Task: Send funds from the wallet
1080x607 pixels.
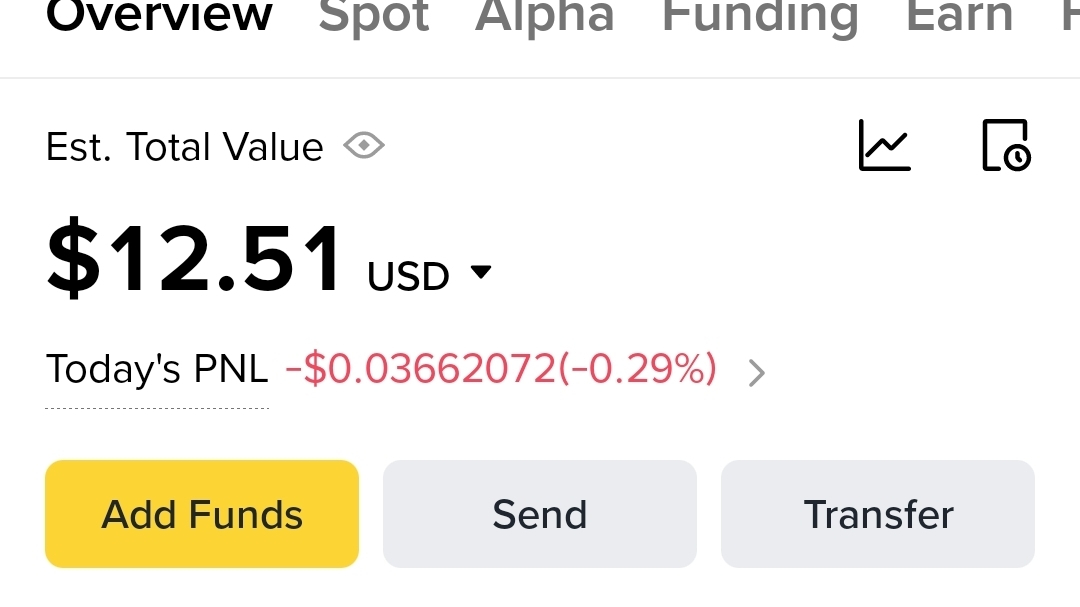Action: point(540,514)
